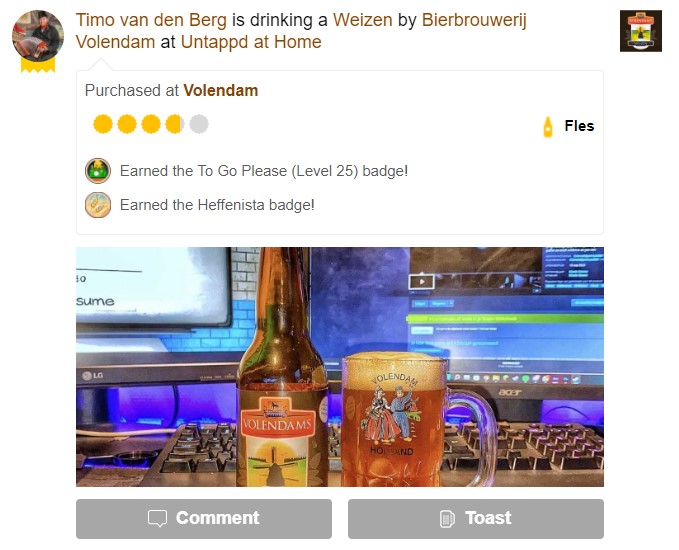Tap the brewery logo thumbnail
The height and width of the screenshot is (550, 679).
tap(640, 31)
